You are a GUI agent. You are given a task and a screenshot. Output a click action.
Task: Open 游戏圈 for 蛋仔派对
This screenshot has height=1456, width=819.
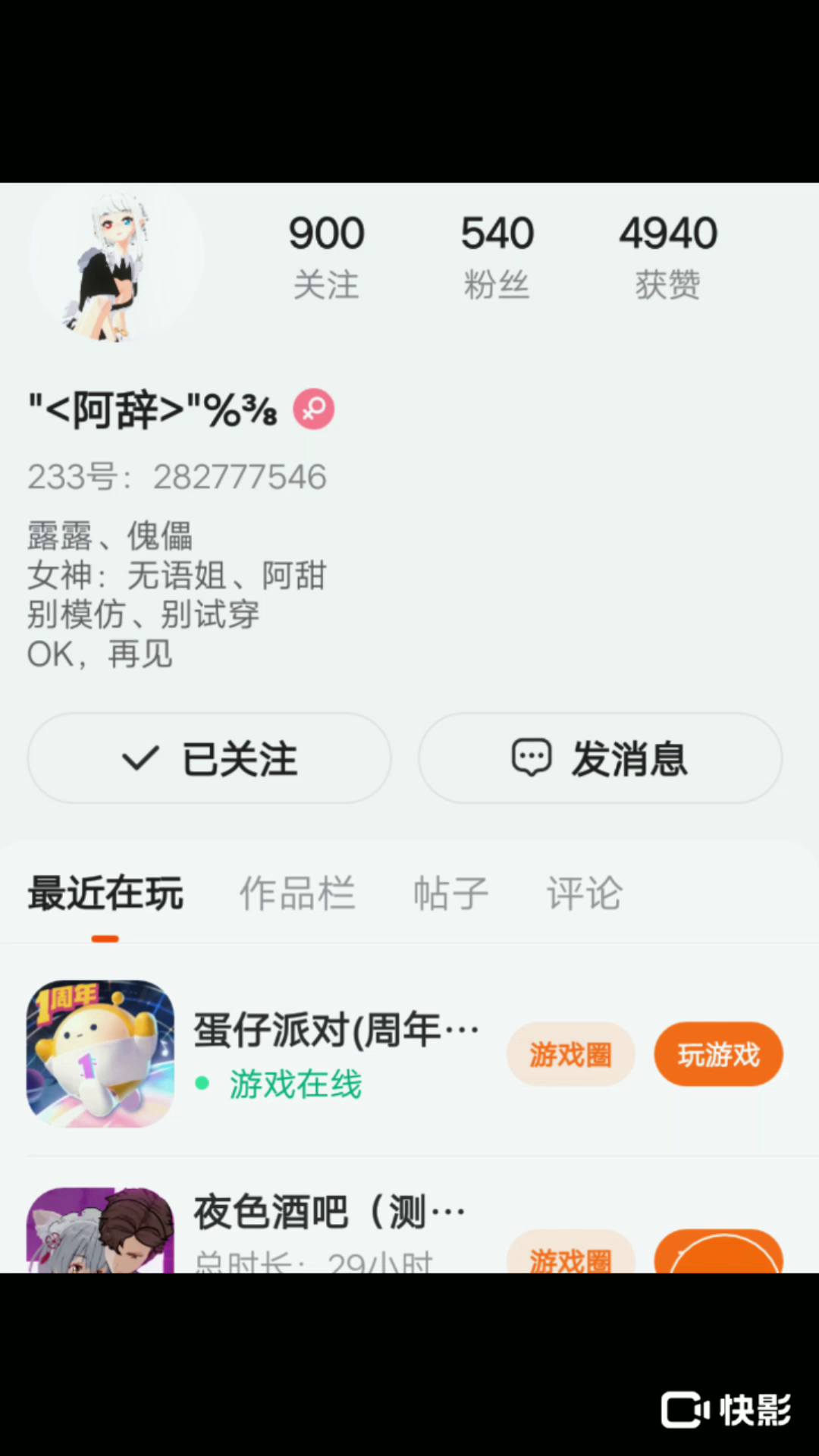pos(570,1054)
